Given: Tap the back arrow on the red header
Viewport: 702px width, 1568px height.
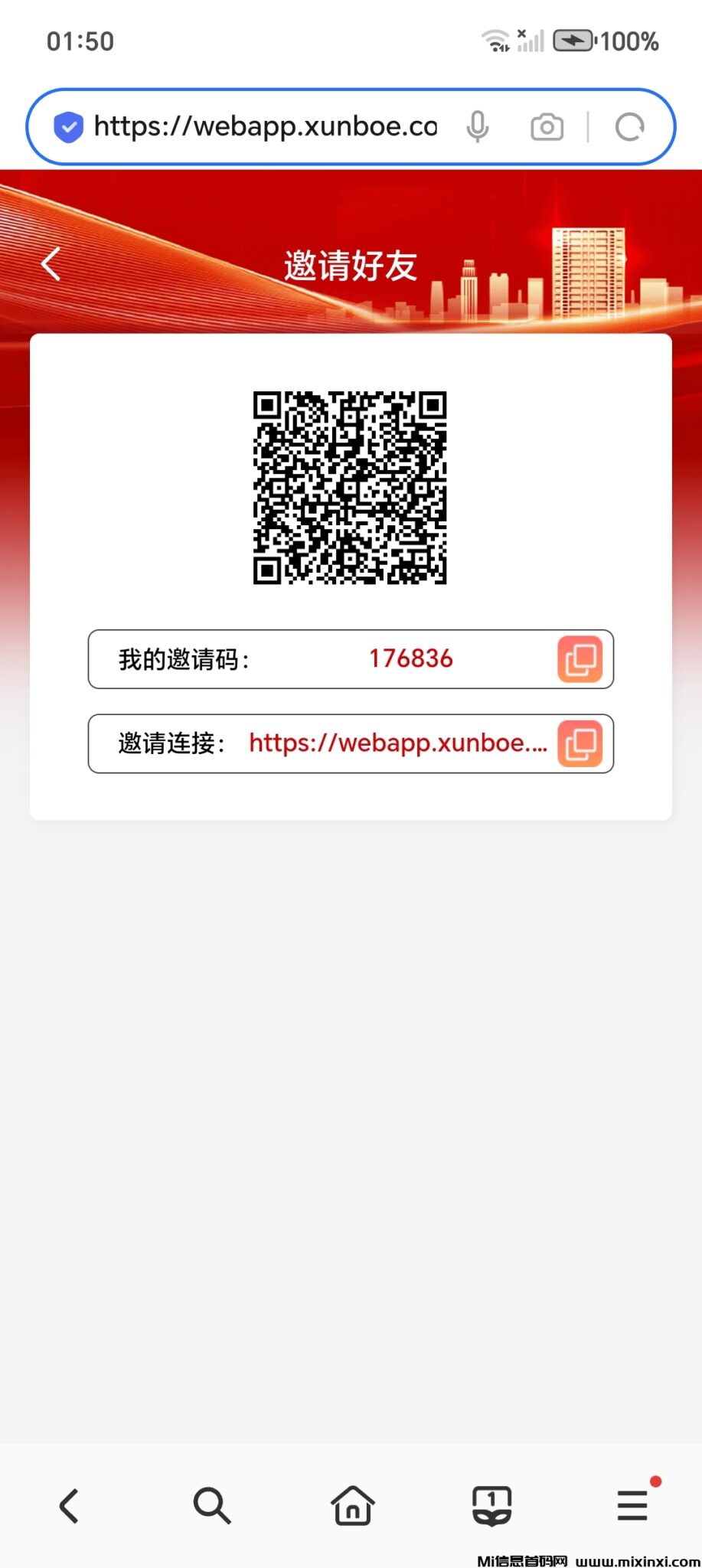Looking at the screenshot, I should [51, 263].
